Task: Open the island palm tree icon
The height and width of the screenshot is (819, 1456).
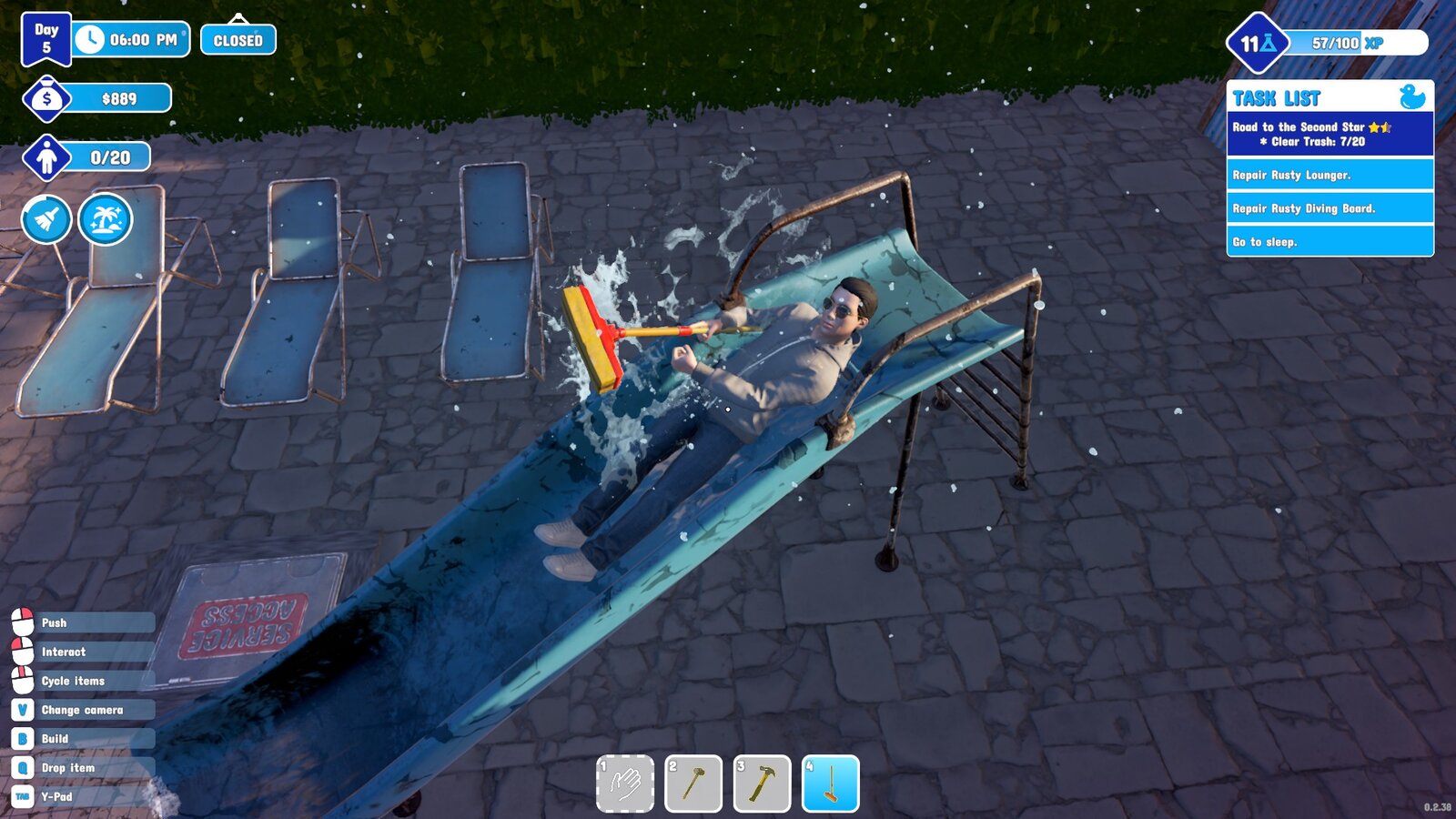Action: coord(106,219)
